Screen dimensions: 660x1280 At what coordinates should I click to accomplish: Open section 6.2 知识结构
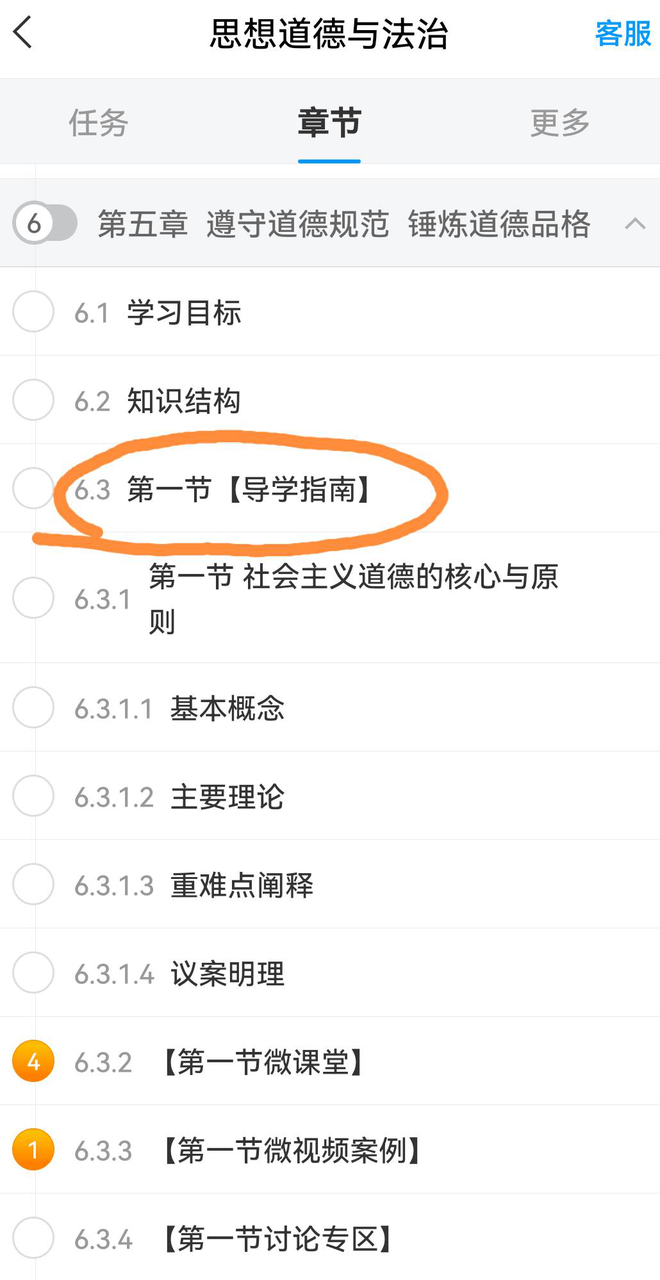[x=184, y=401]
